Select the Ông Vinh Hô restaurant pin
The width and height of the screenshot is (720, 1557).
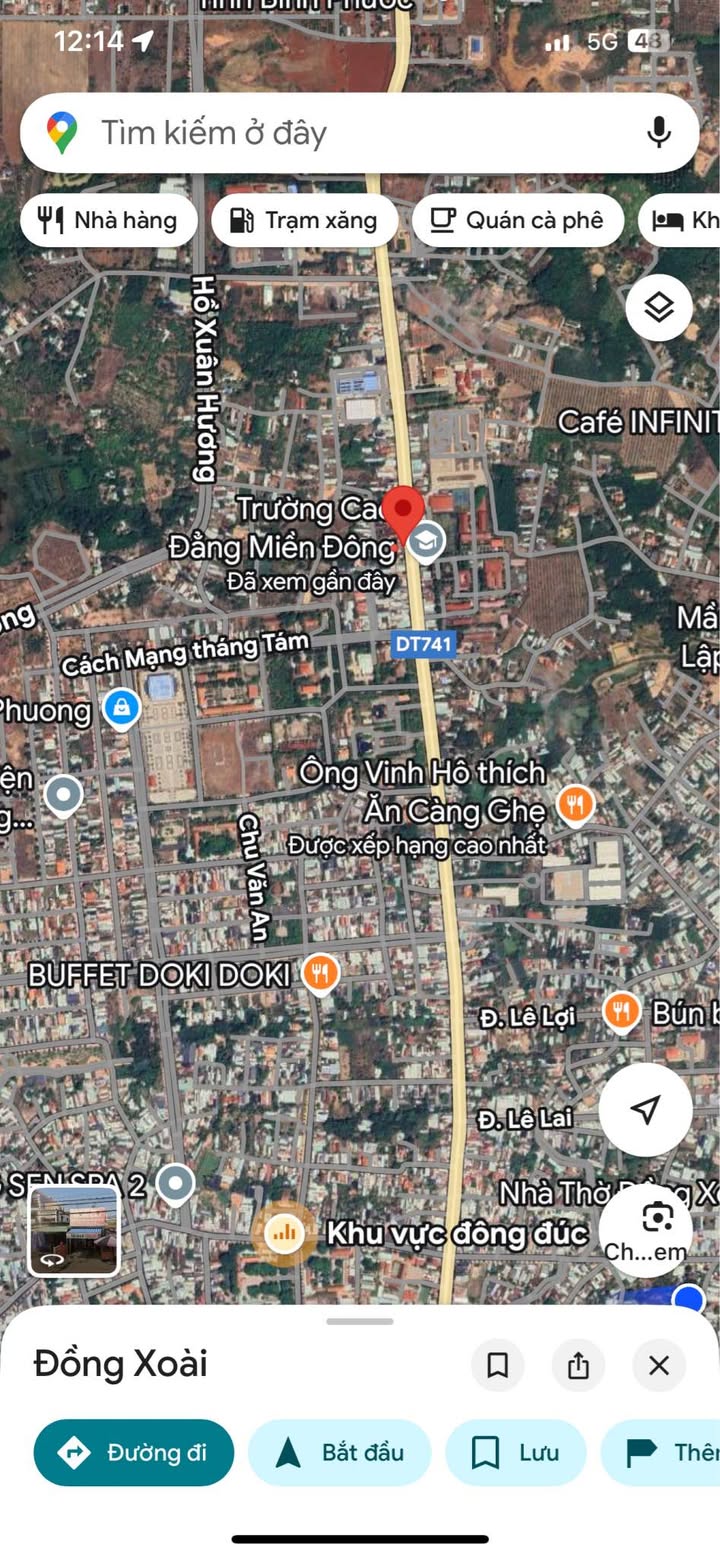[575, 802]
